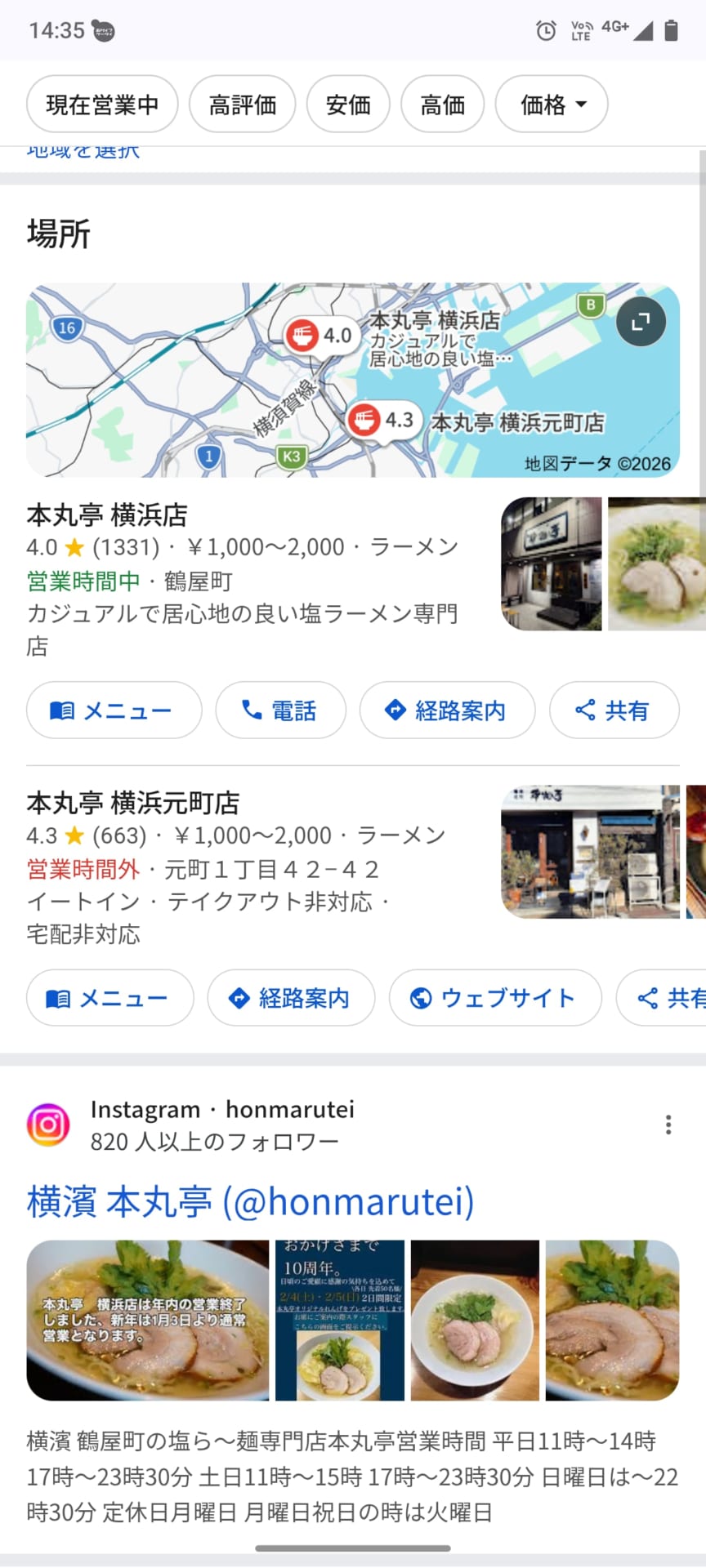Open the overflow menu for the Instagram result
Screen dimensions: 706x1568
tap(668, 1125)
